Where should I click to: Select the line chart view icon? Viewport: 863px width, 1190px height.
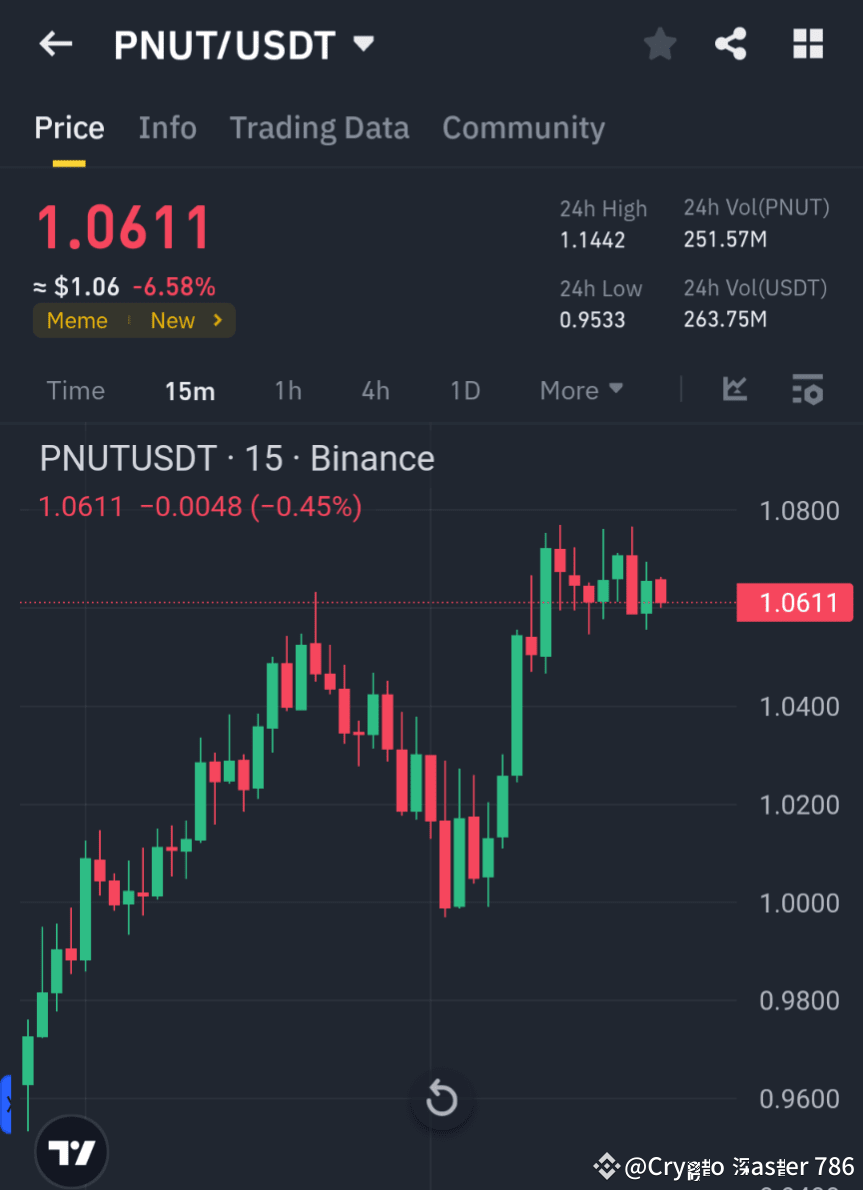(x=735, y=390)
